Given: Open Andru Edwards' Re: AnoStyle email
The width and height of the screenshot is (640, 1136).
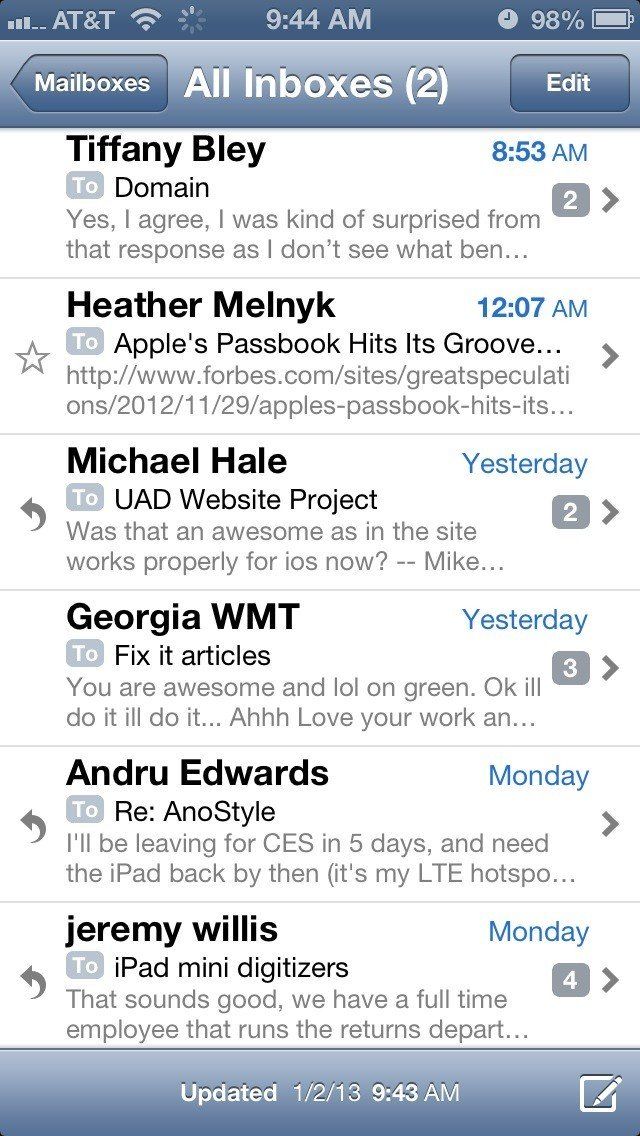Looking at the screenshot, I should point(320,825).
